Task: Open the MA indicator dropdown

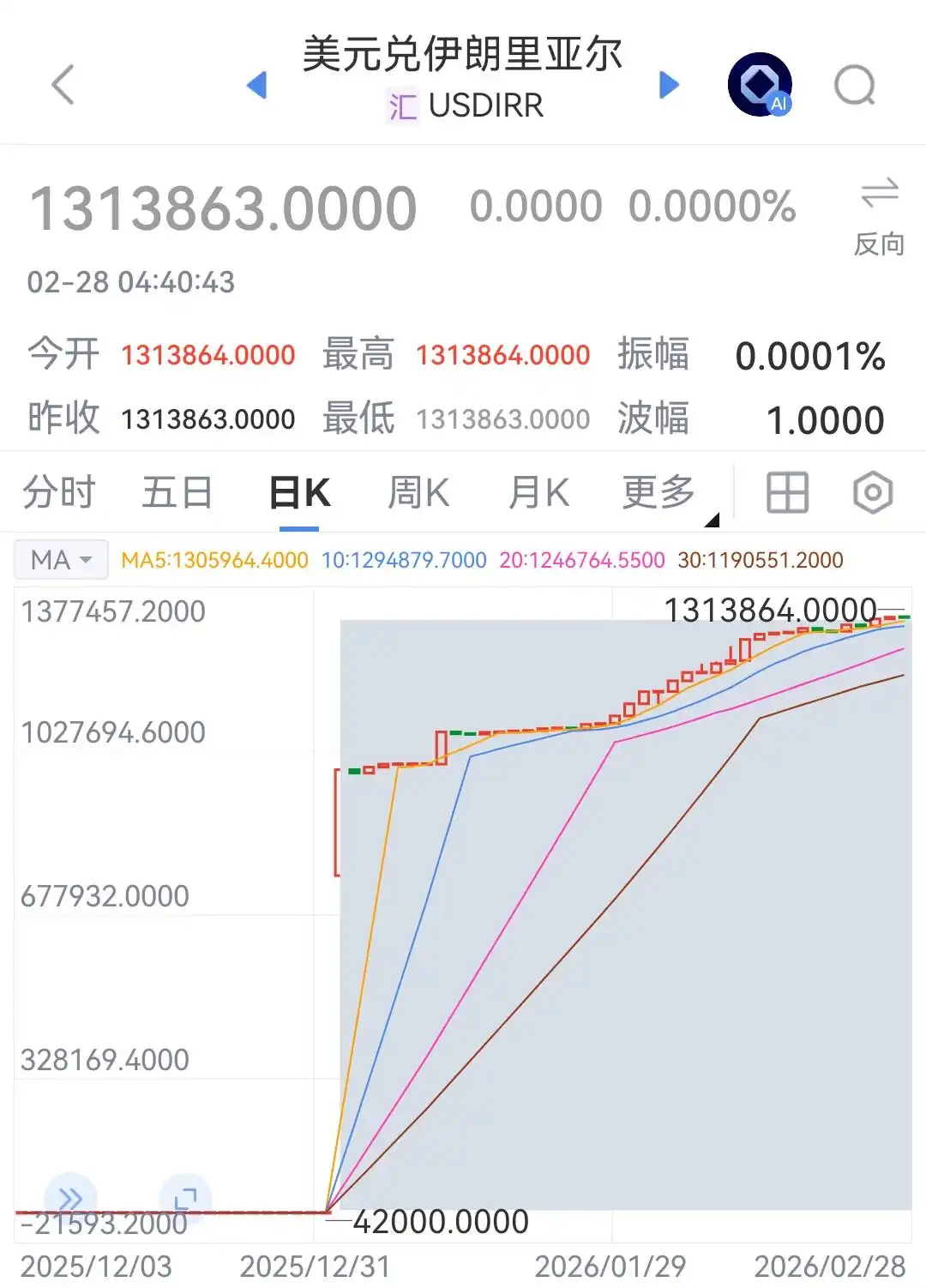Action: tap(85, 560)
